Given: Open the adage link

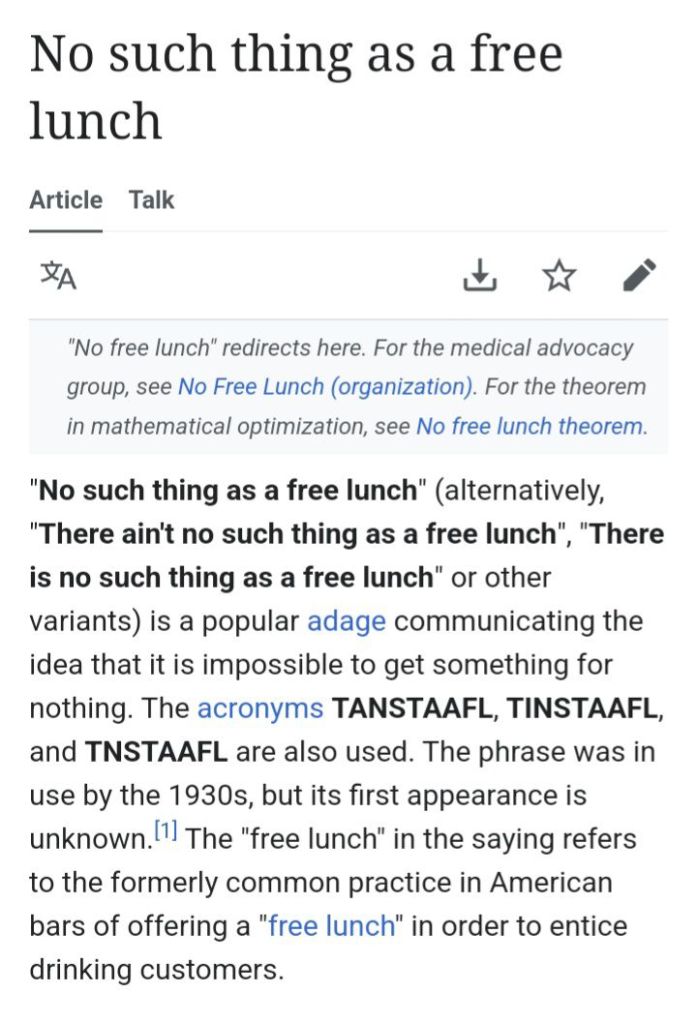Looking at the screenshot, I should [346, 621].
